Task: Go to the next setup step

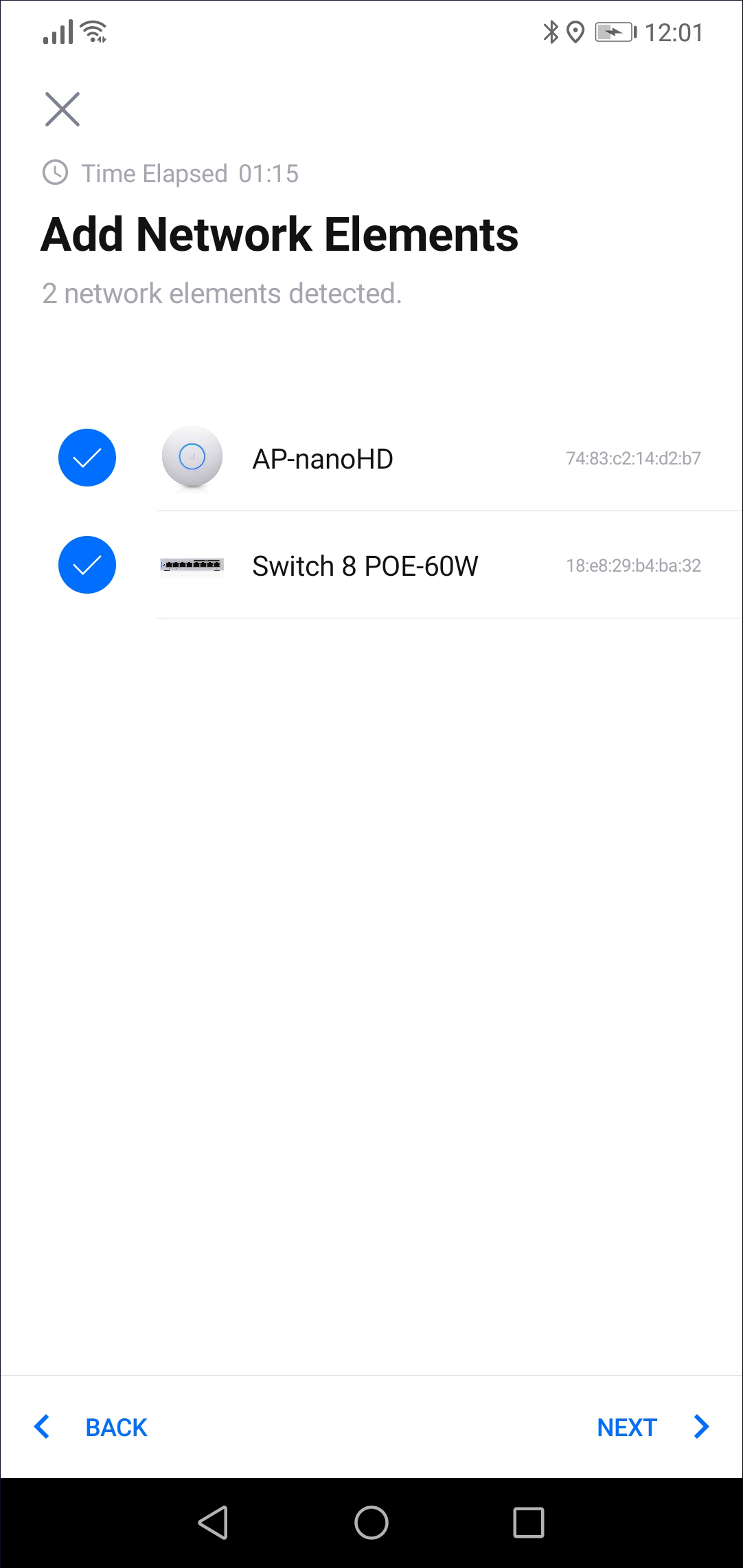Action: coord(653,1427)
